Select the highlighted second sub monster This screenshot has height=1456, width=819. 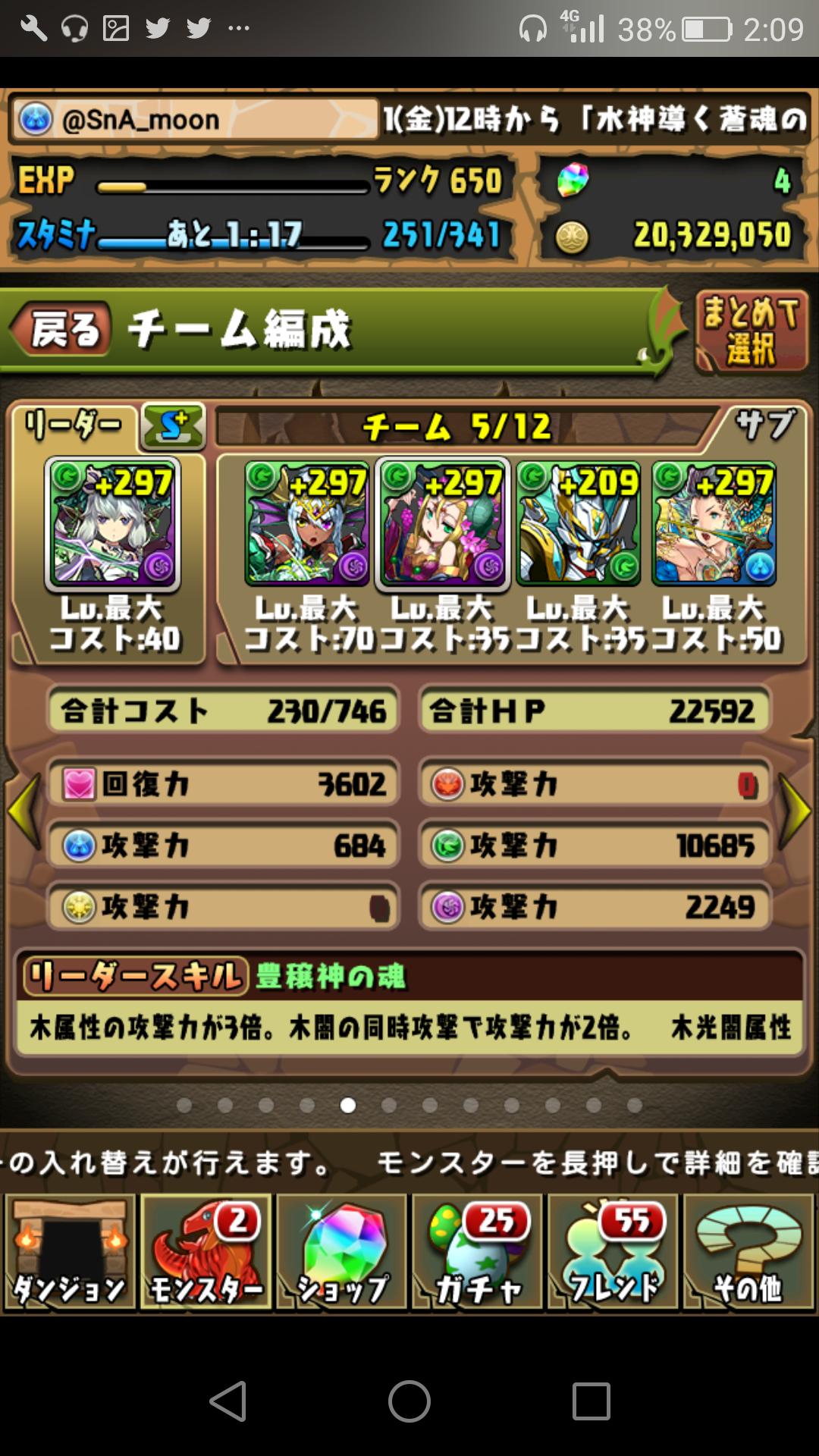pyautogui.click(x=443, y=523)
